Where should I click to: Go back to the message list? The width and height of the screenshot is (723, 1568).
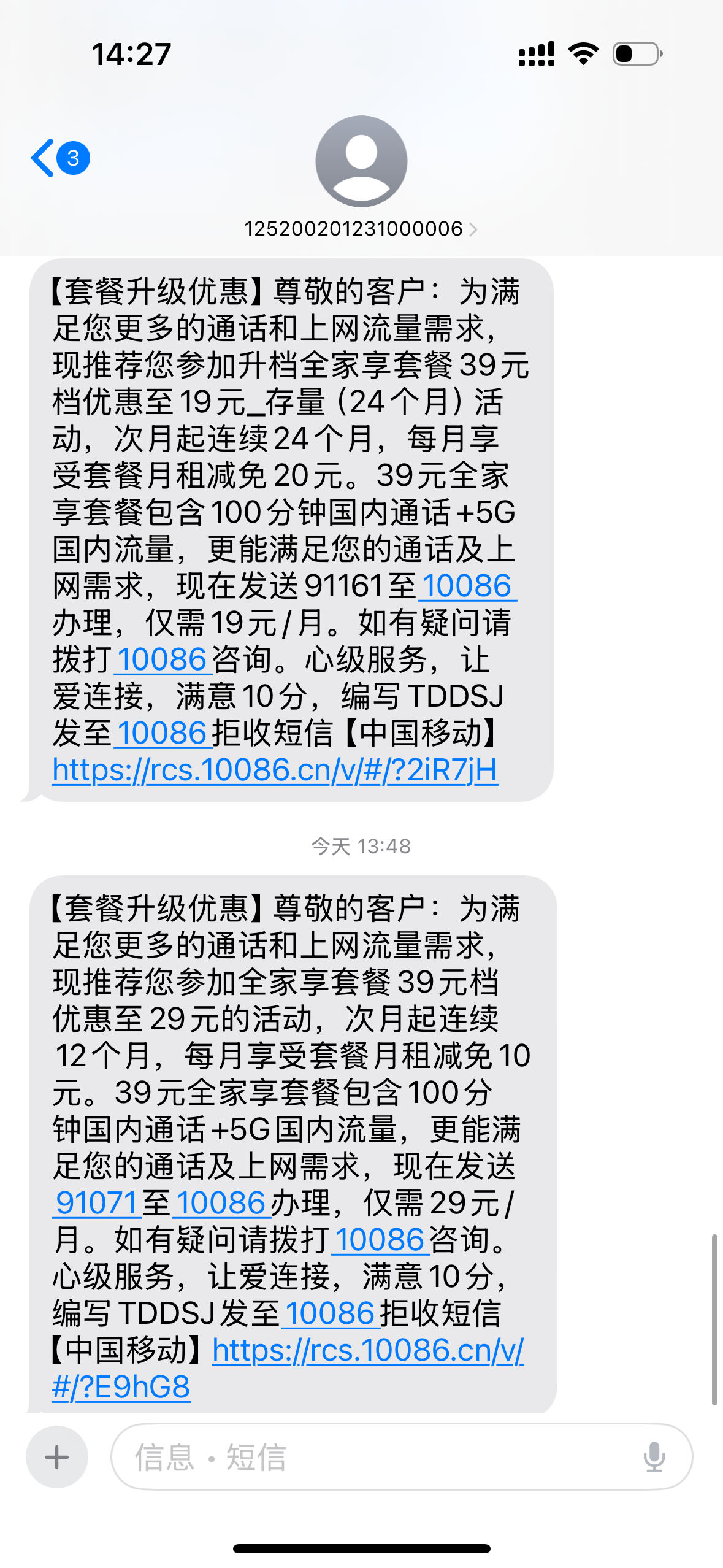60,158
